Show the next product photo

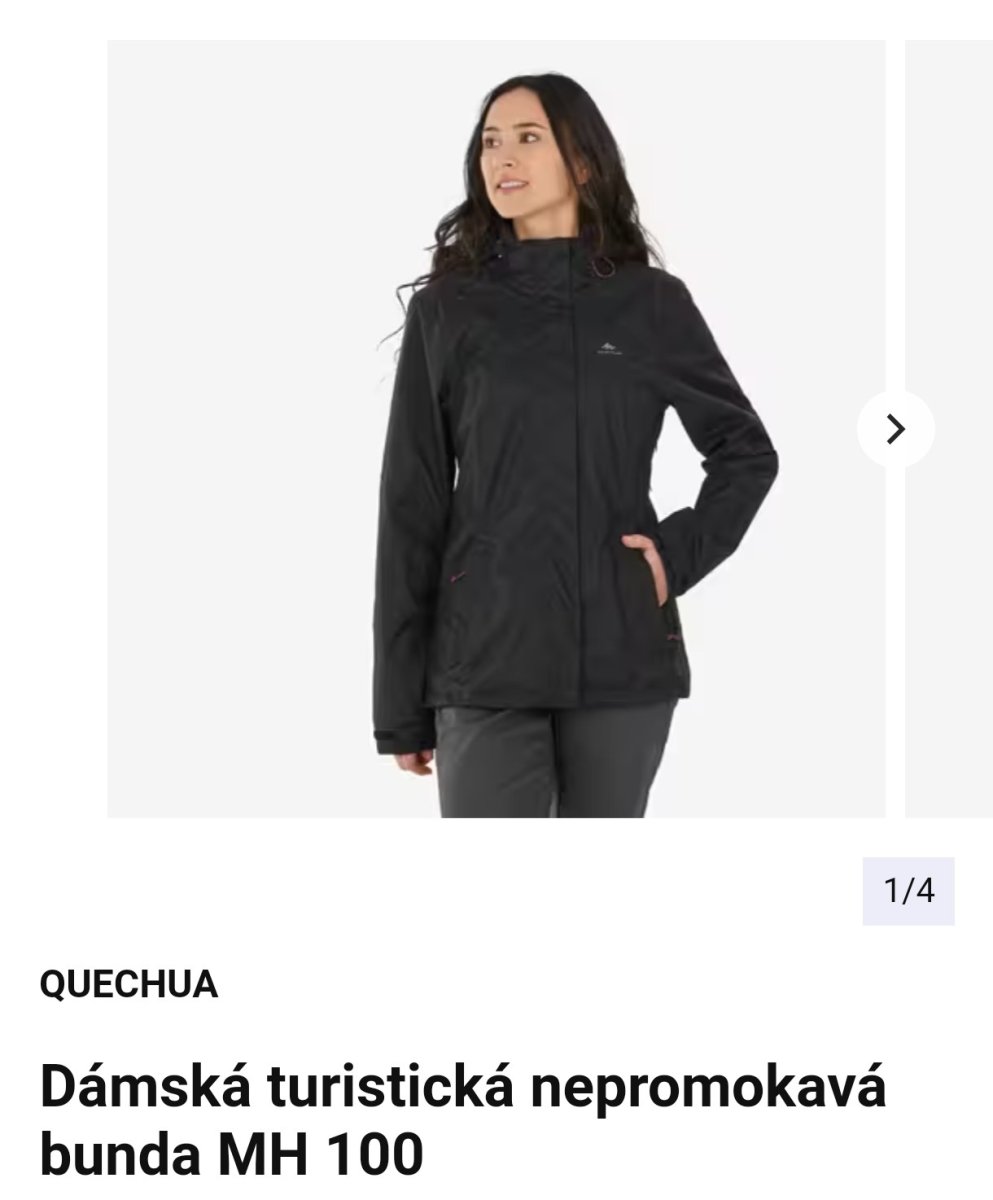click(x=895, y=429)
